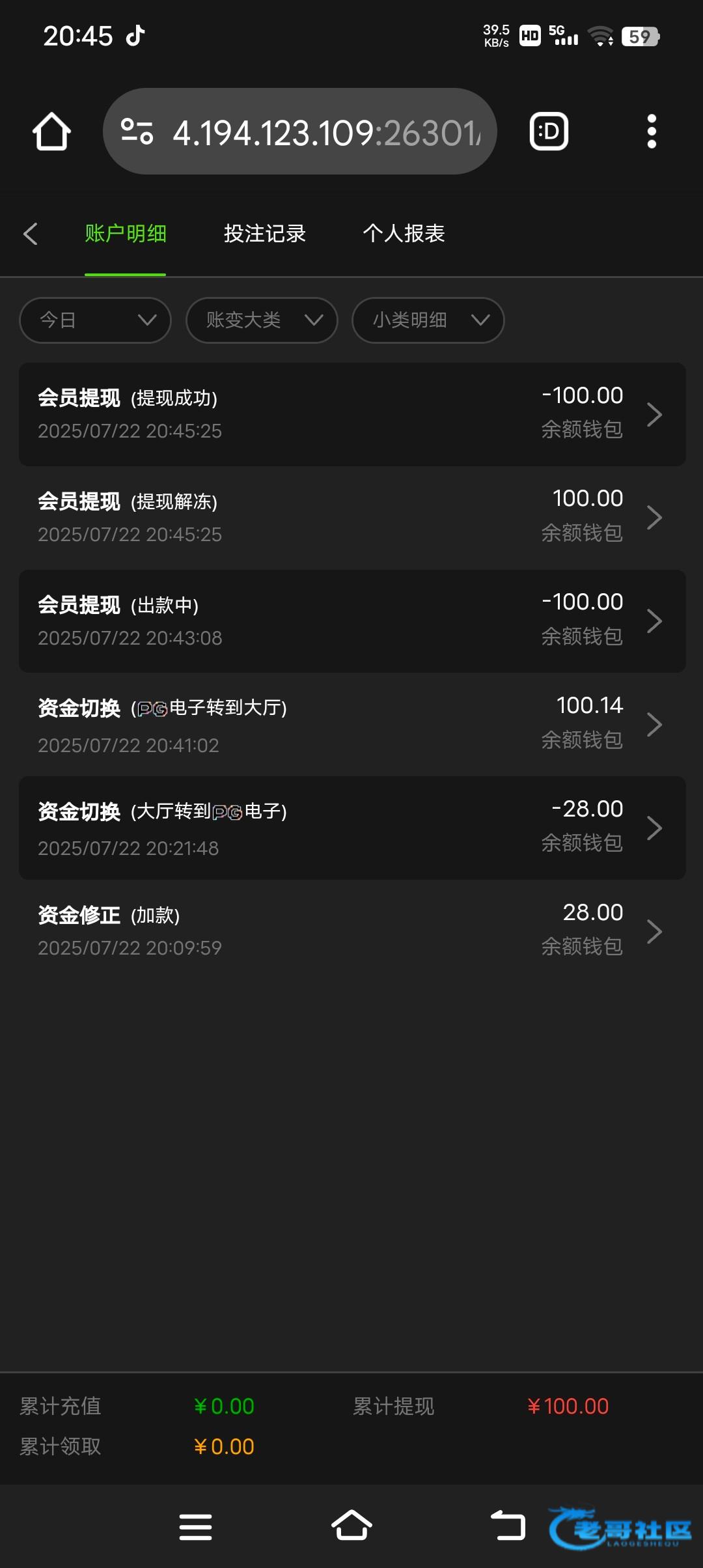Tap the browser home icon
703x1568 pixels.
pyautogui.click(x=52, y=132)
